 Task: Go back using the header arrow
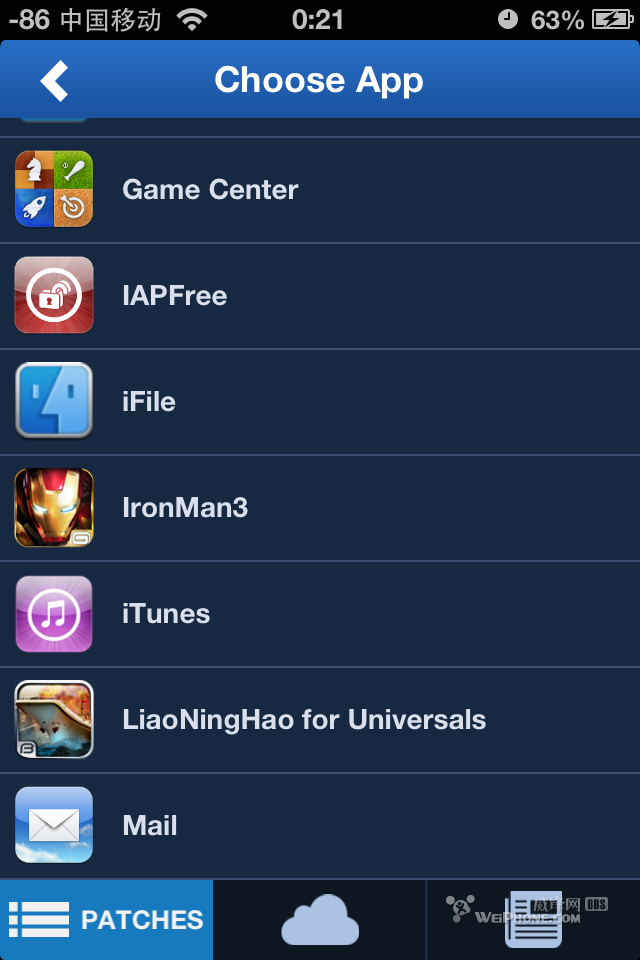pyautogui.click(x=55, y=81)
